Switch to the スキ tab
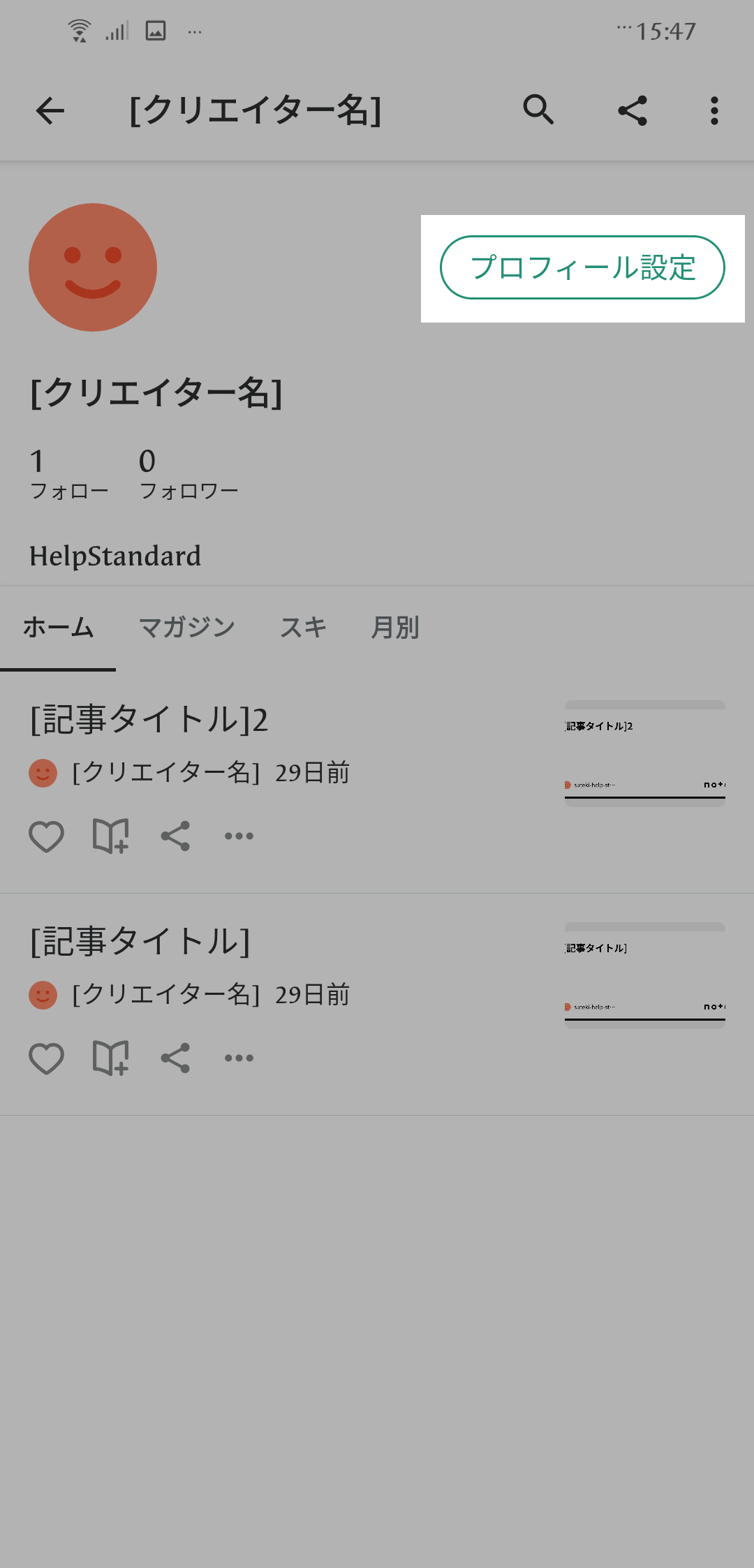The height and width of the screenshot is (1568, 754). pos(303,628)
